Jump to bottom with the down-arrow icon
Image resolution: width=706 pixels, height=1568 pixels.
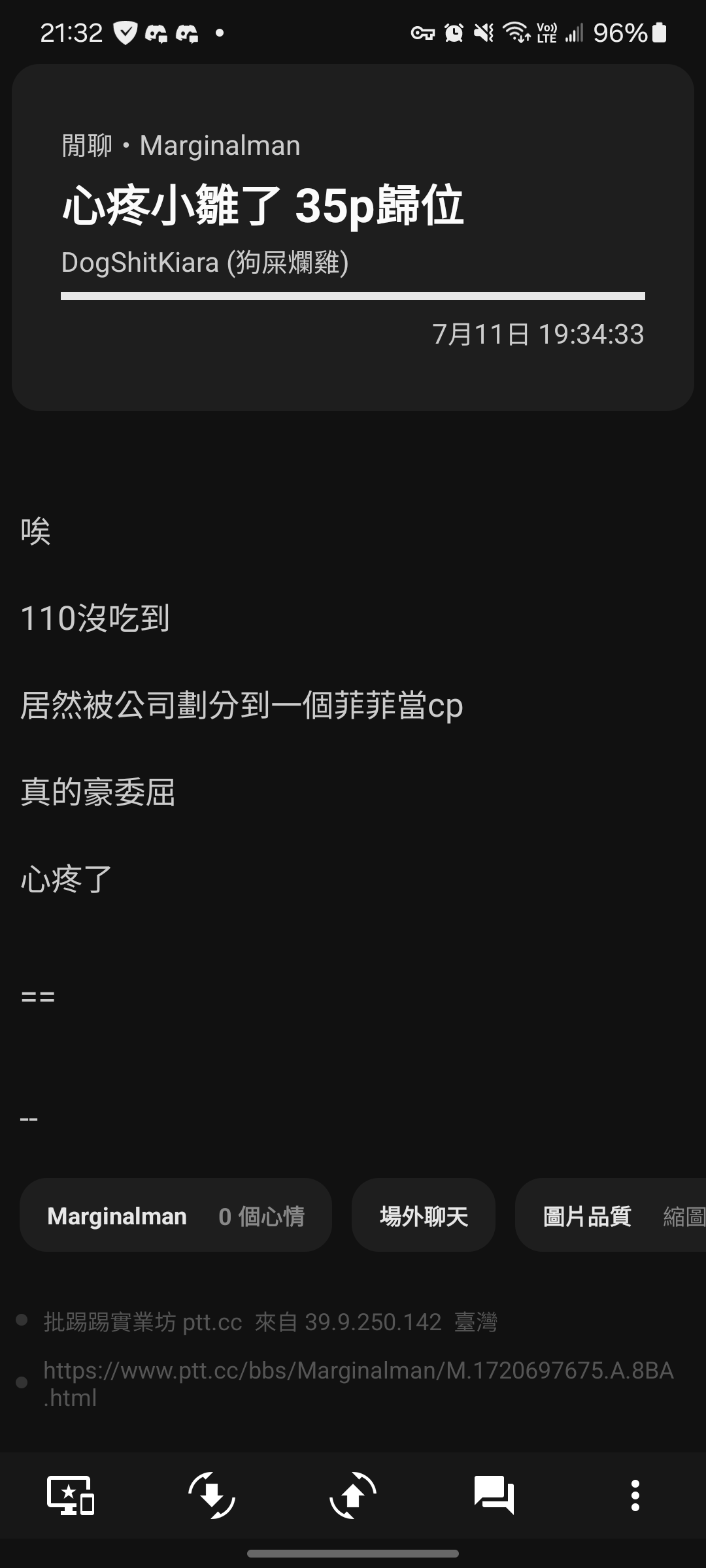tap(212, 1495)
